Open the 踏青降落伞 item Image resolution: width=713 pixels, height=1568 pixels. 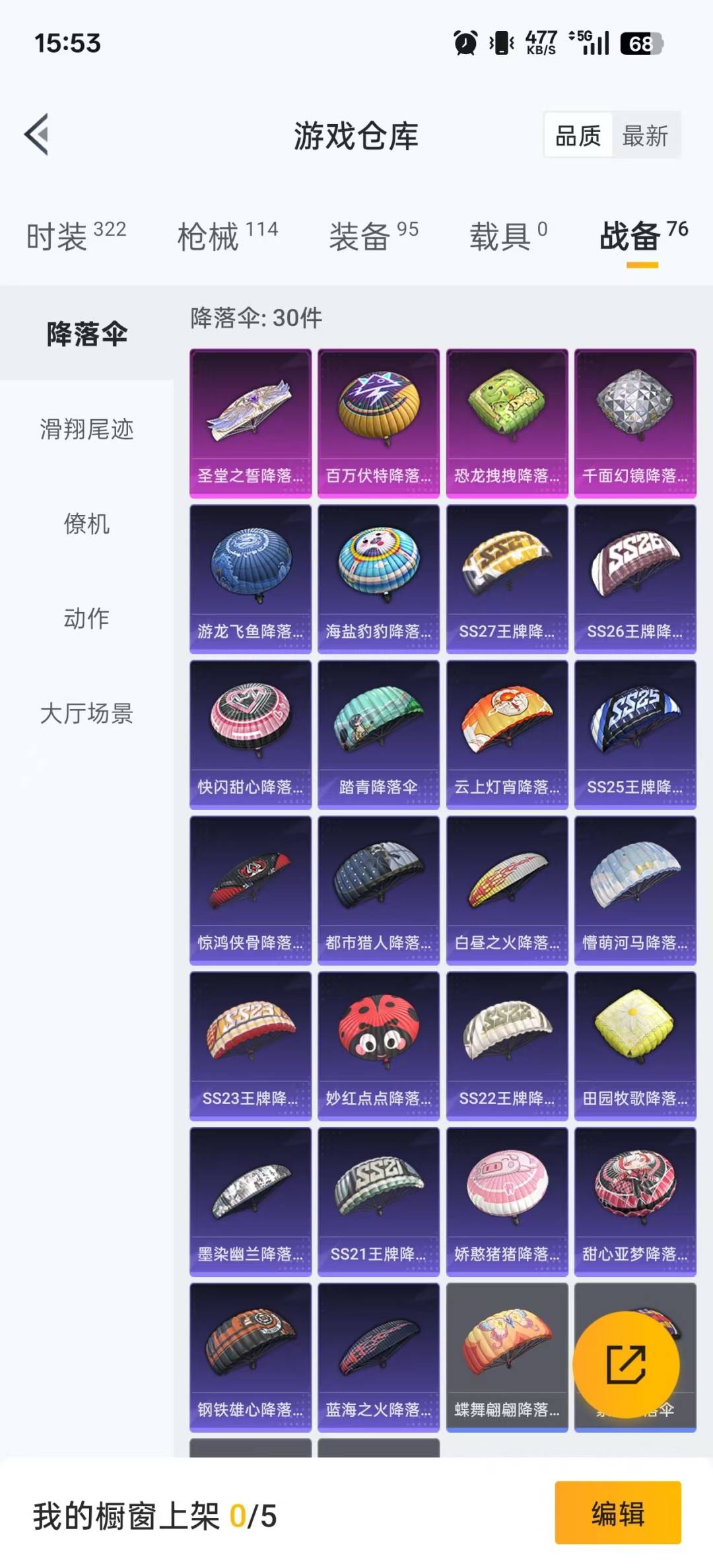coord(378,735)
